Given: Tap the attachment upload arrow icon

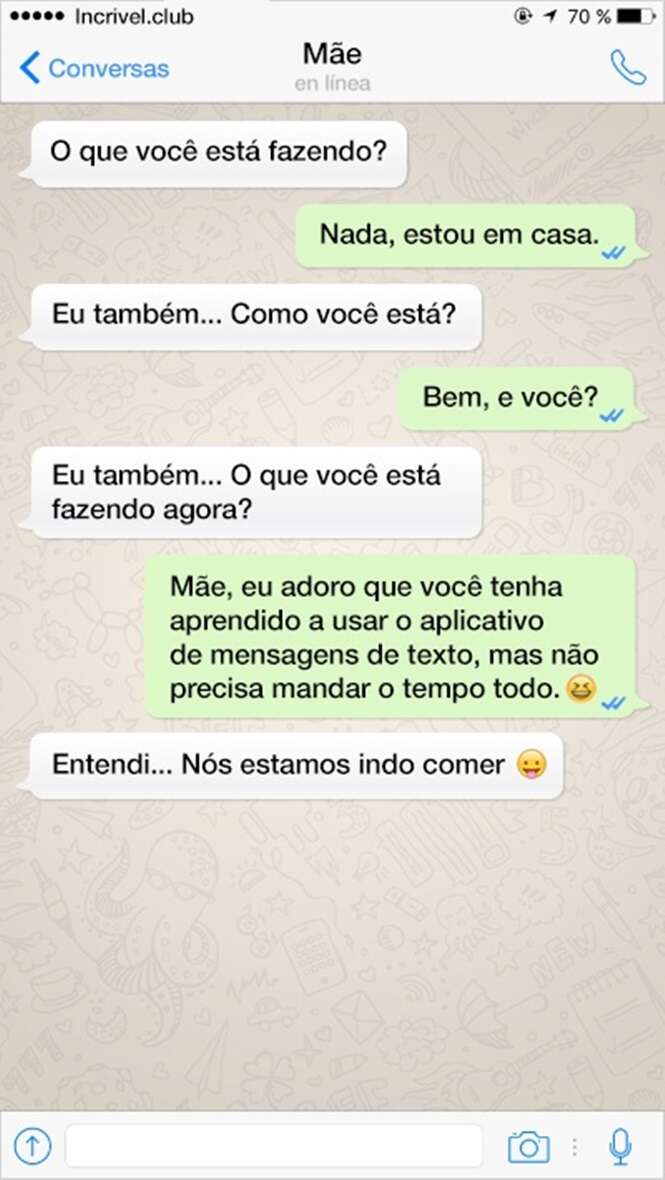Looking at the screenshot, I should [x=32, y=1145].
